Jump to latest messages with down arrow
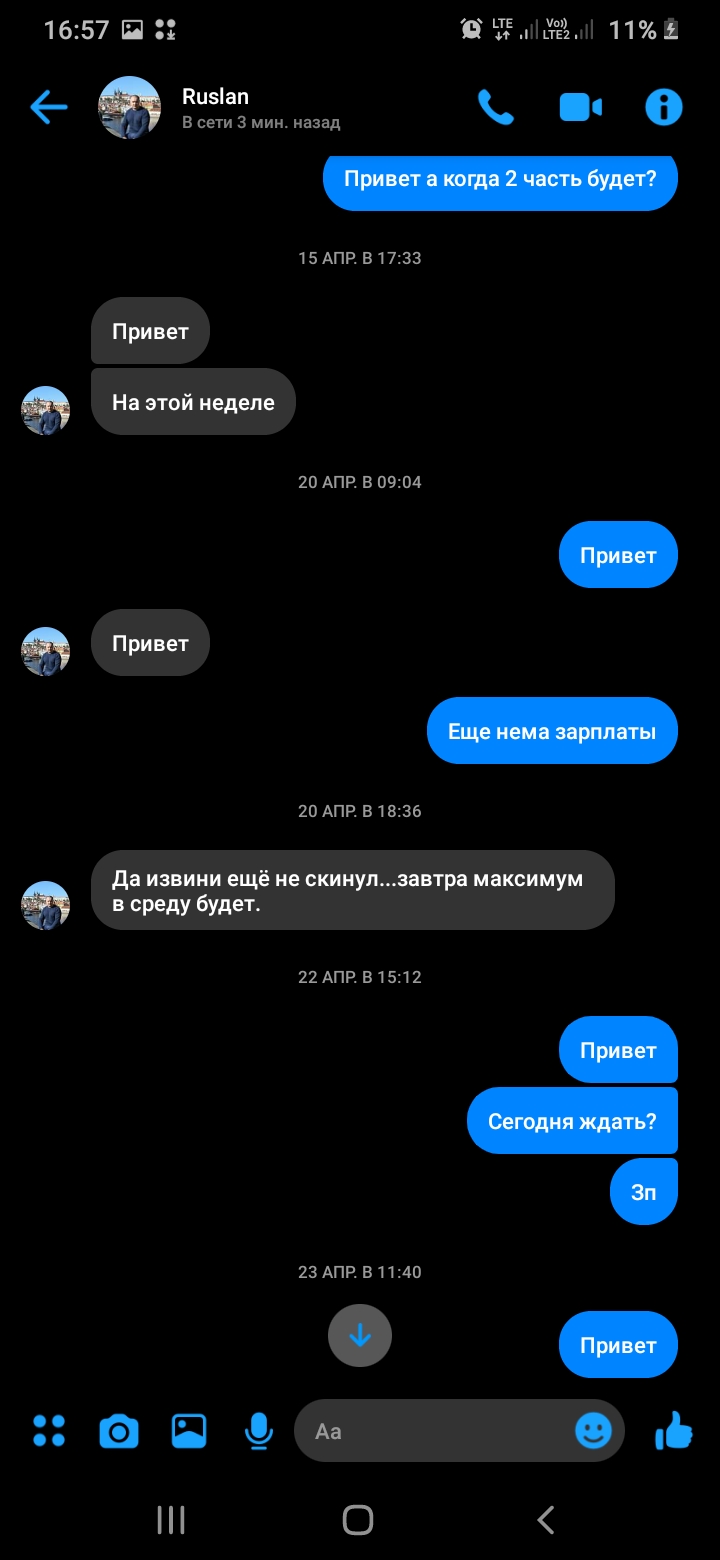 [x=360, y=1335]
